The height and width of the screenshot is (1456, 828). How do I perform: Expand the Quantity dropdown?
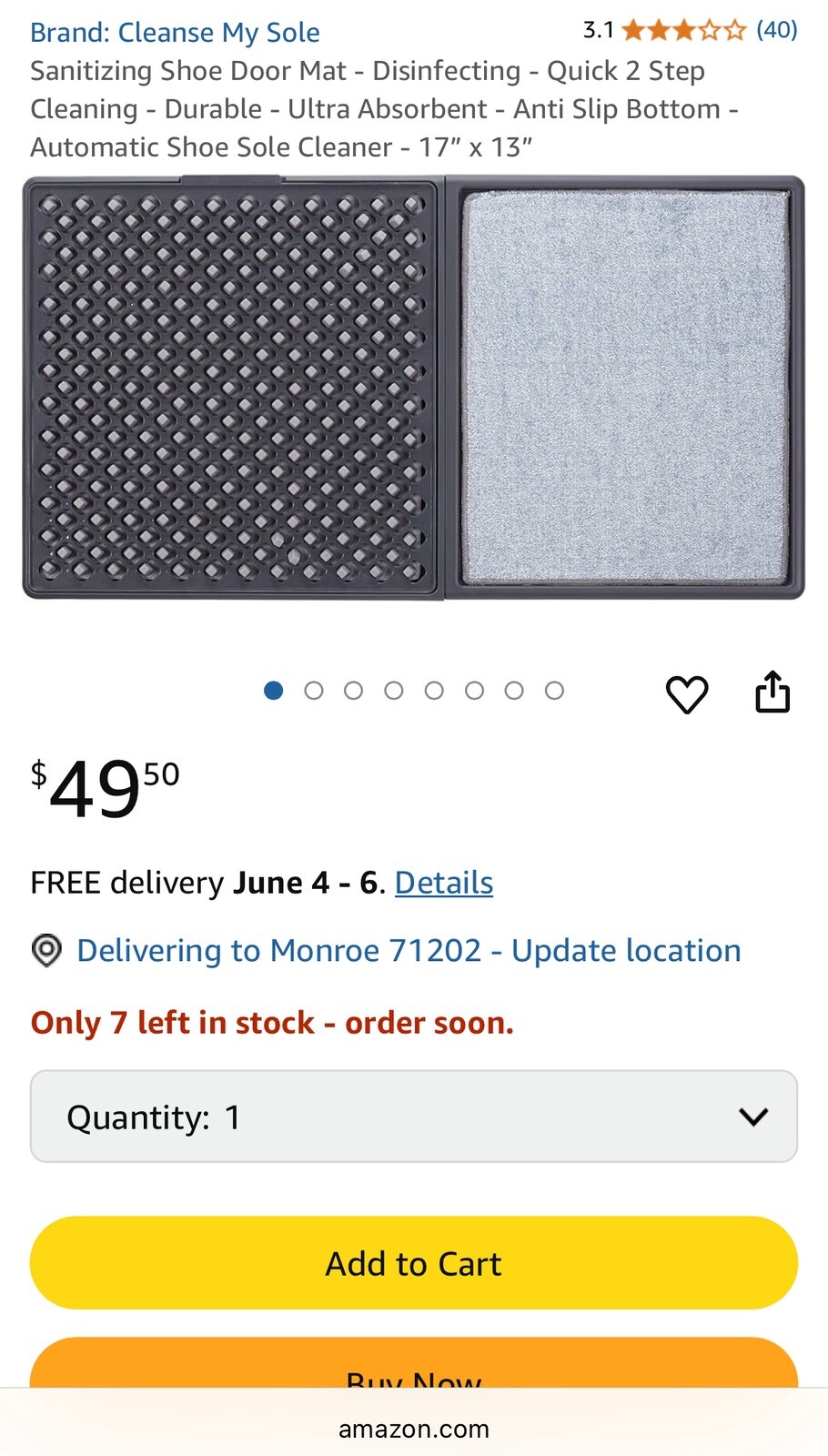point(413,1117)
